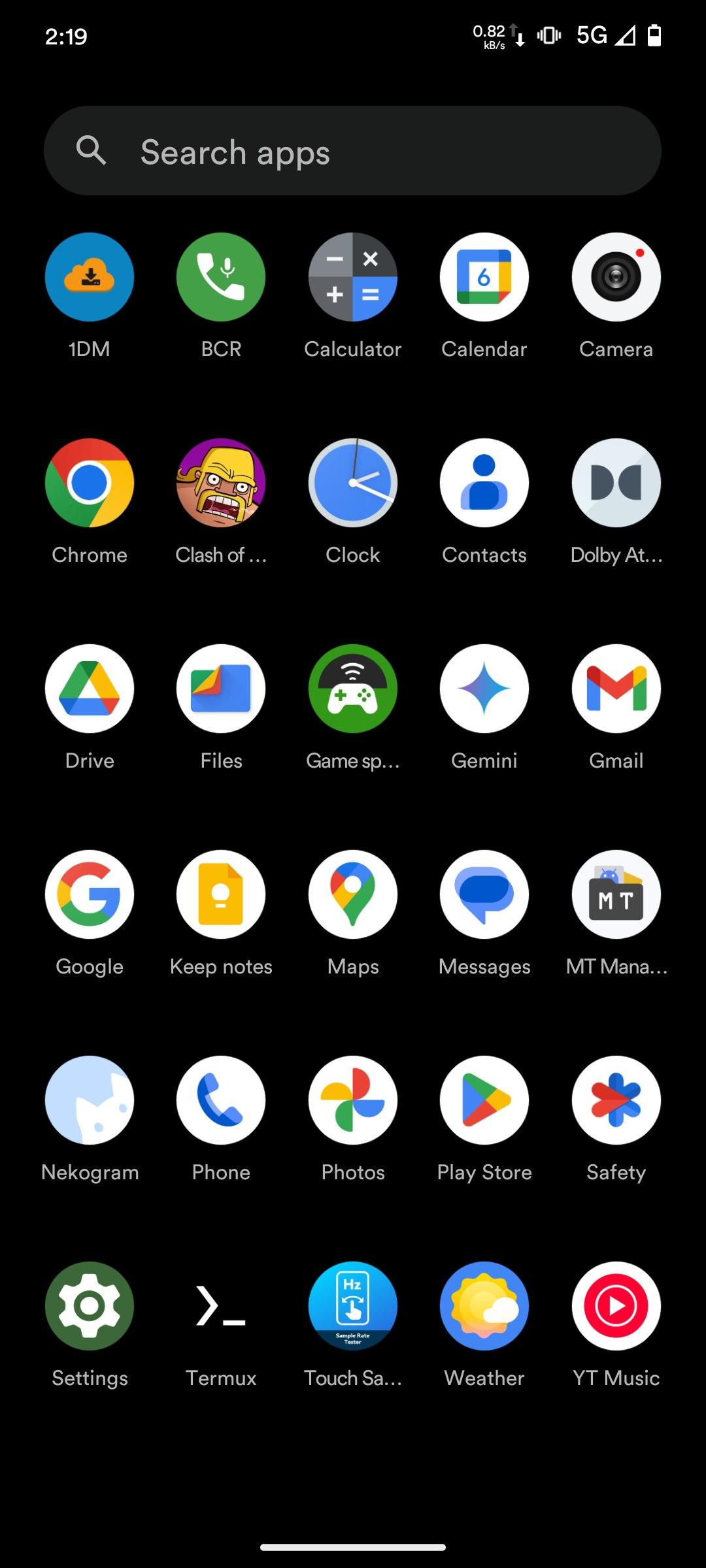
Task: Launch the Play Store
Action: [484, 1100]
